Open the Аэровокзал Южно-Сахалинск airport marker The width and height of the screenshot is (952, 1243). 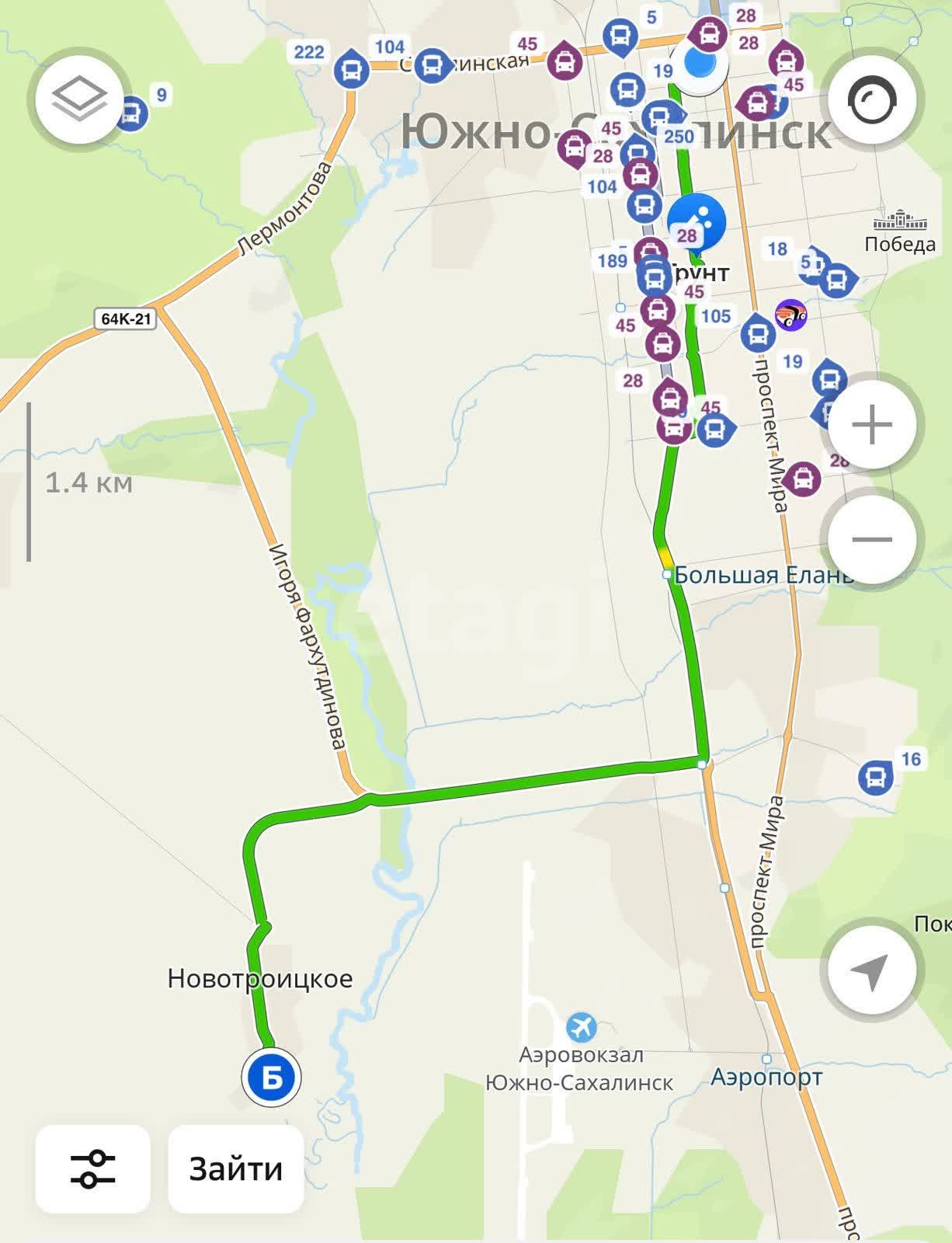(581, 1028)
